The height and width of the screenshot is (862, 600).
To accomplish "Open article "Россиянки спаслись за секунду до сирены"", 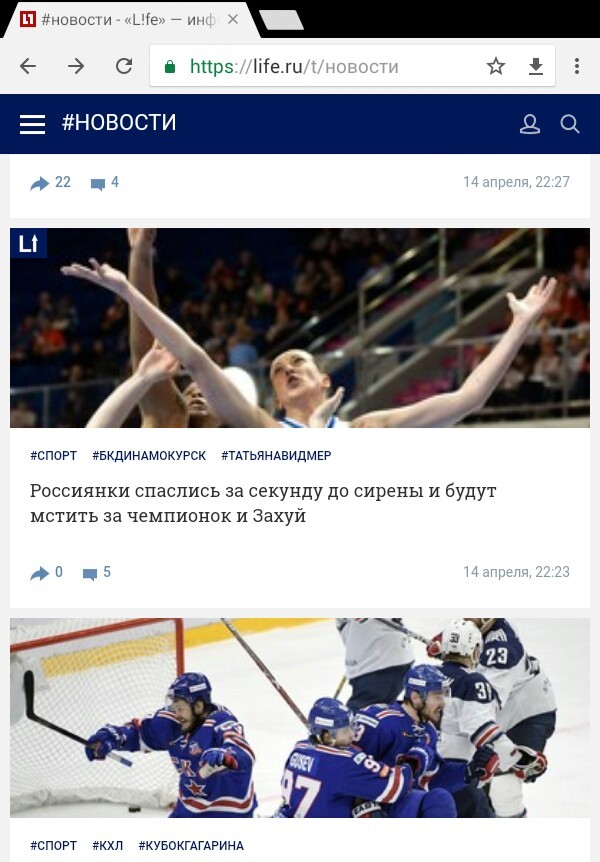I will point(263,504).
